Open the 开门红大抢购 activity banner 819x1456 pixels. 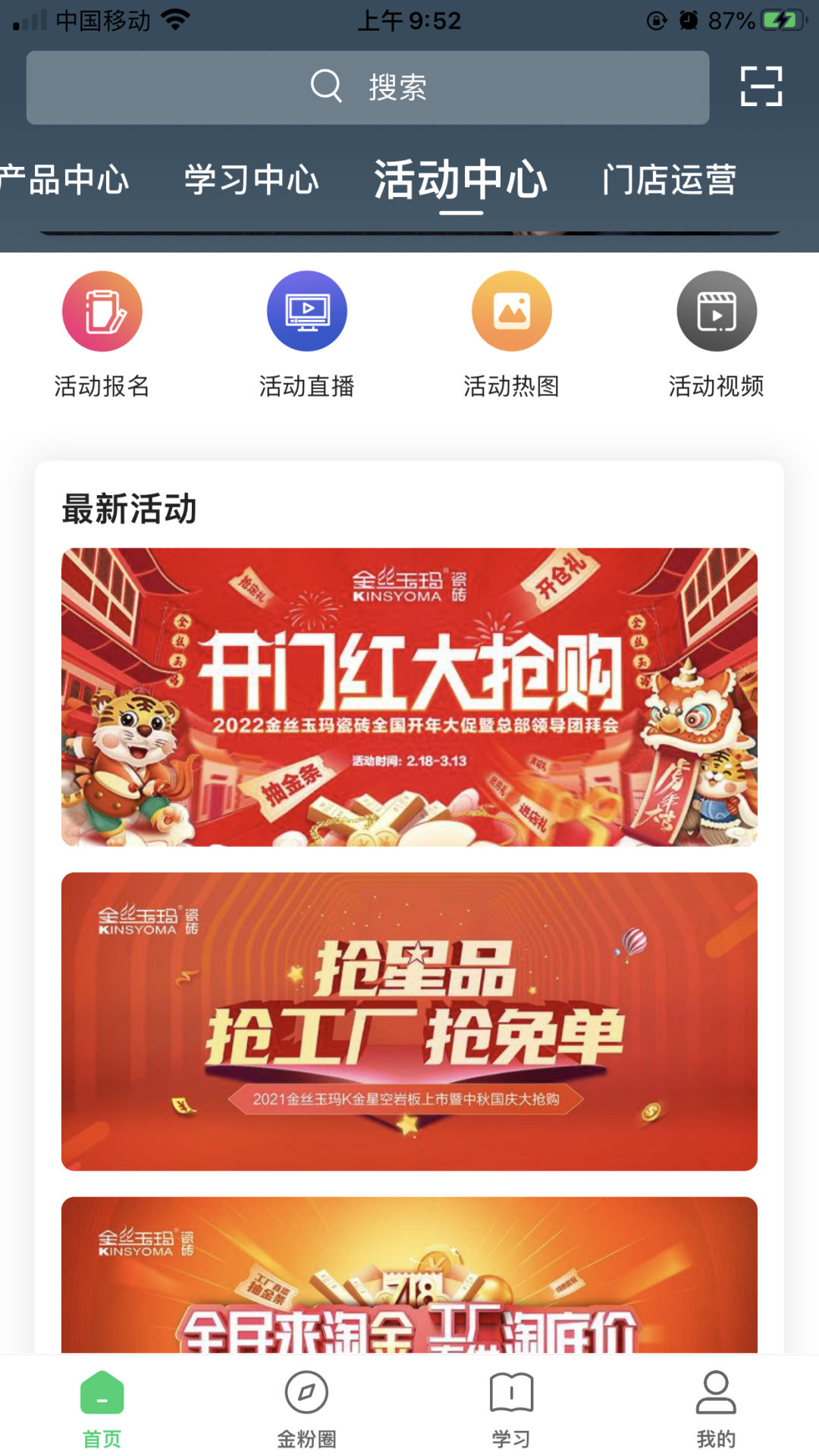tap(409, 697)
